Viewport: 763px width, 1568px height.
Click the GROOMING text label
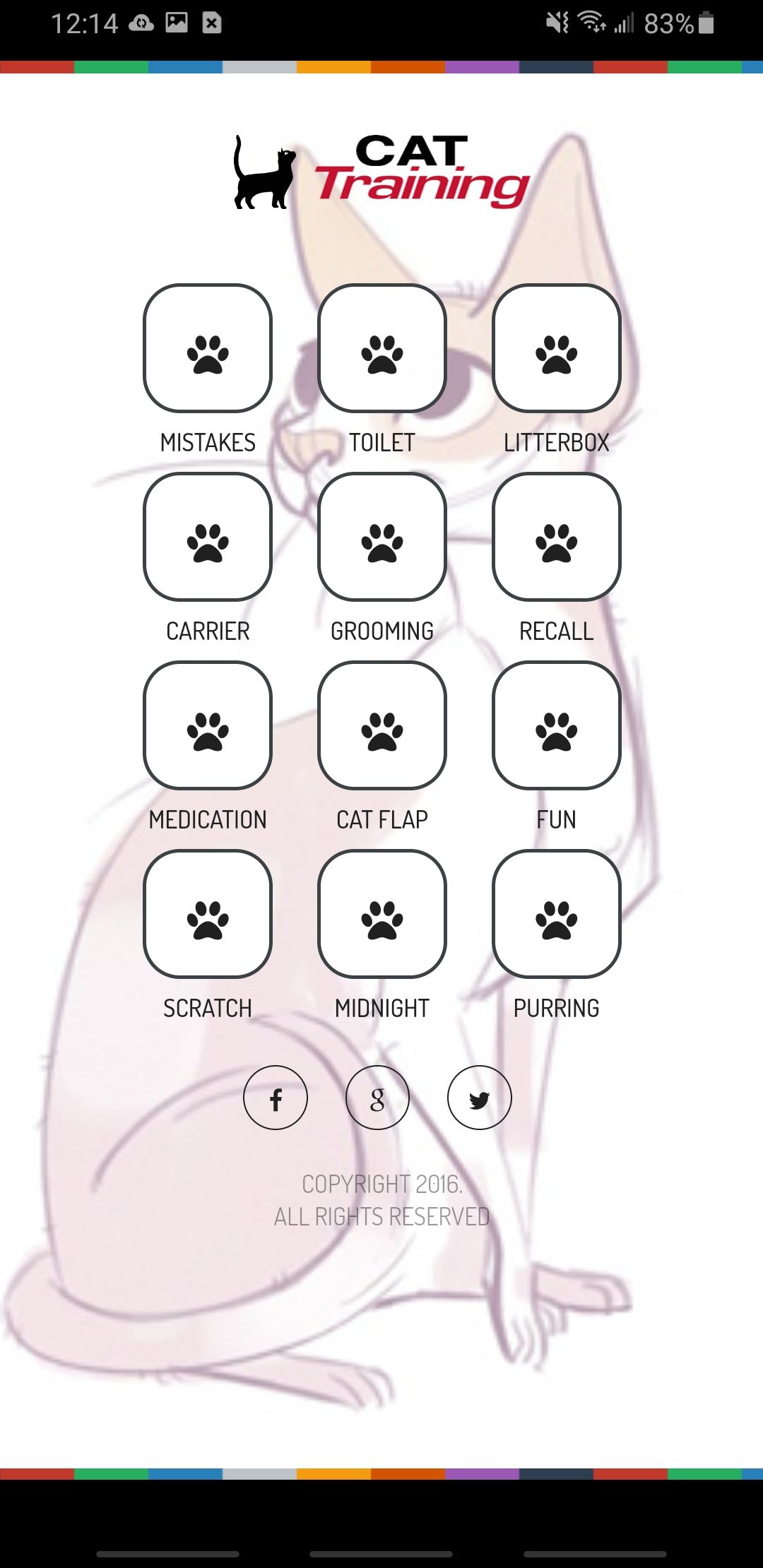(x=381, y=631)
